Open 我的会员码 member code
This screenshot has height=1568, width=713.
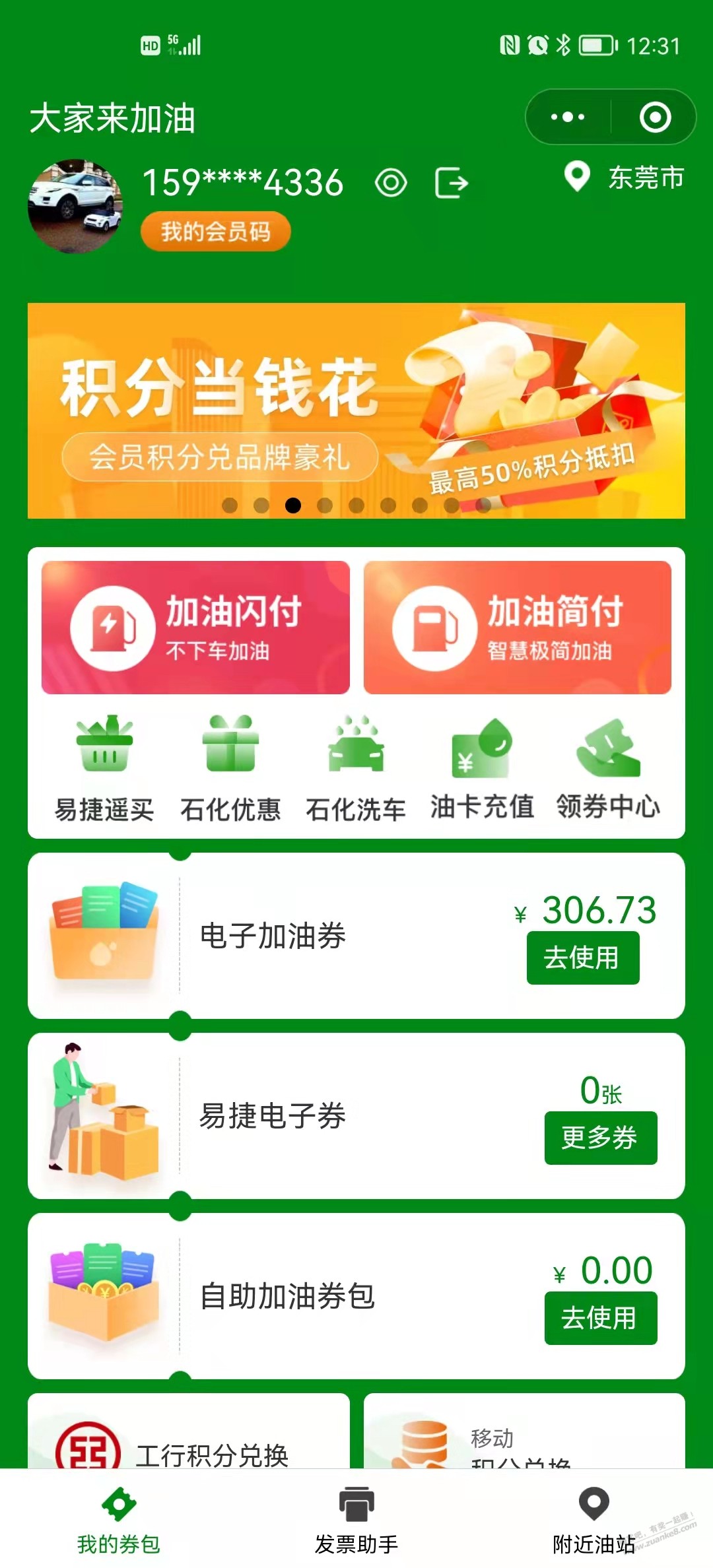pos(215,232)
